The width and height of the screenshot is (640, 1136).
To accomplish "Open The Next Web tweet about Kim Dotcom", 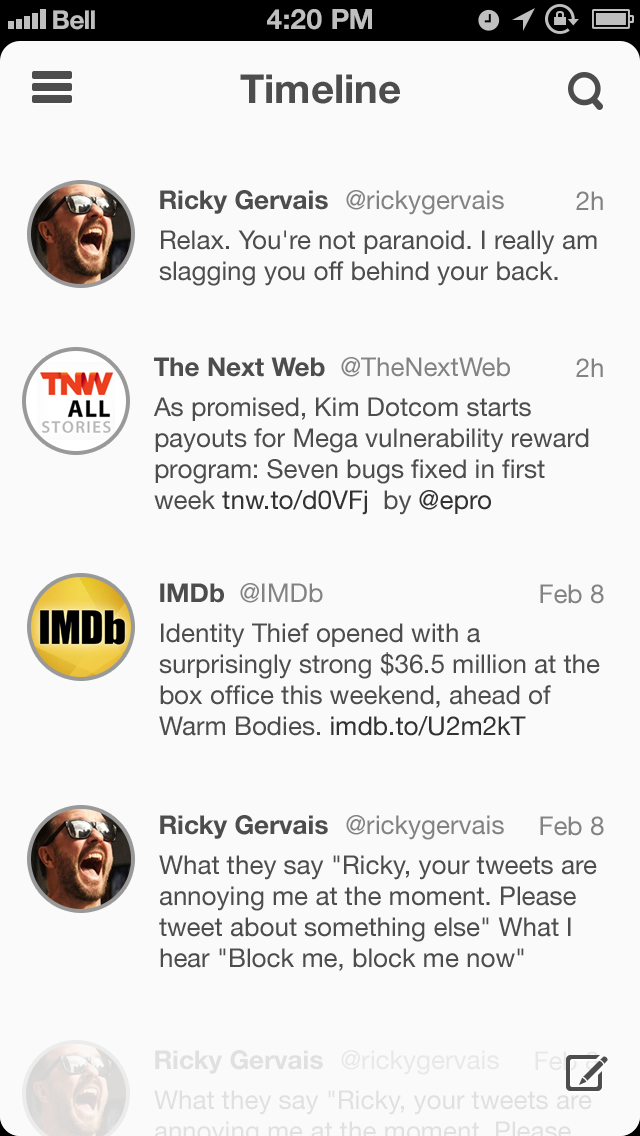I will point(320,433).
